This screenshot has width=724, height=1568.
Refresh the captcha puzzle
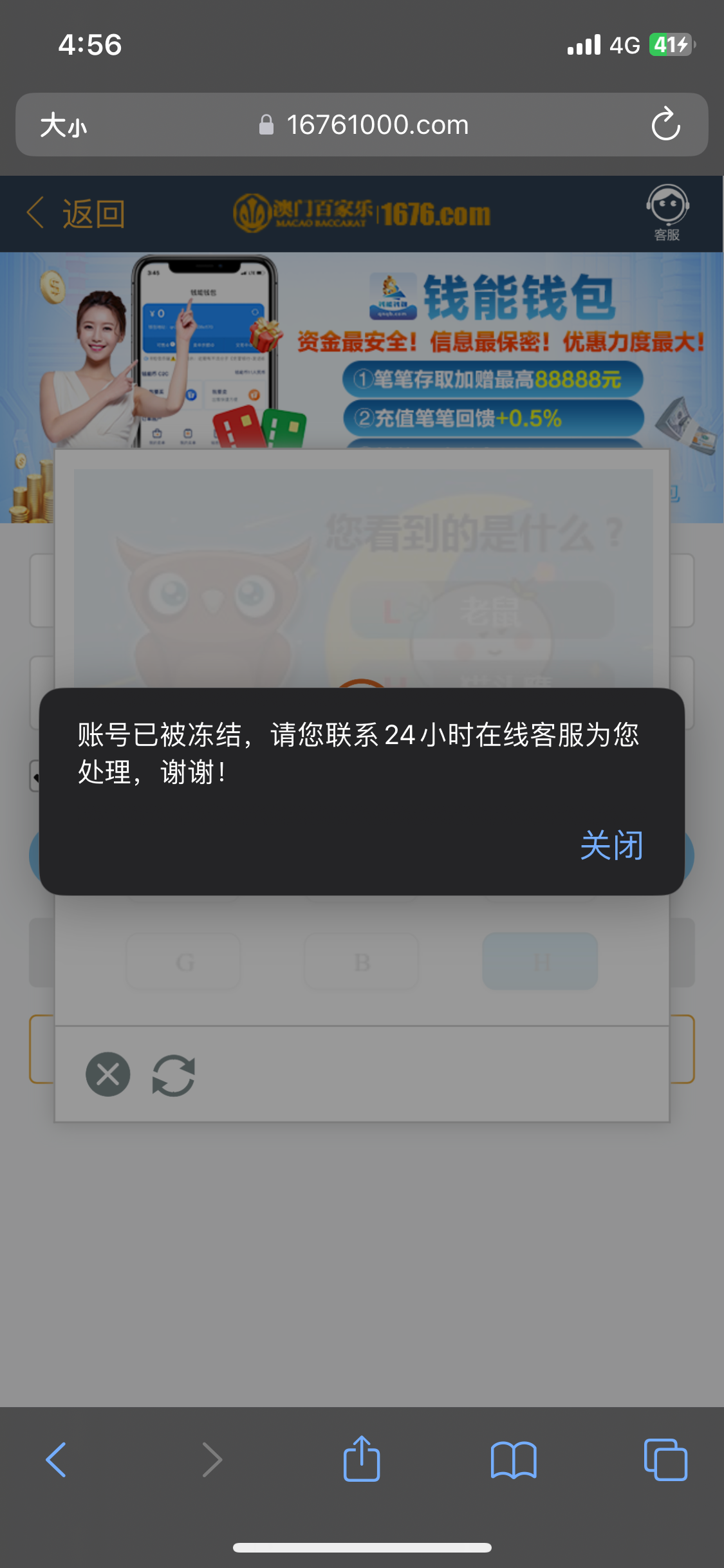(x=173, y=1075)
